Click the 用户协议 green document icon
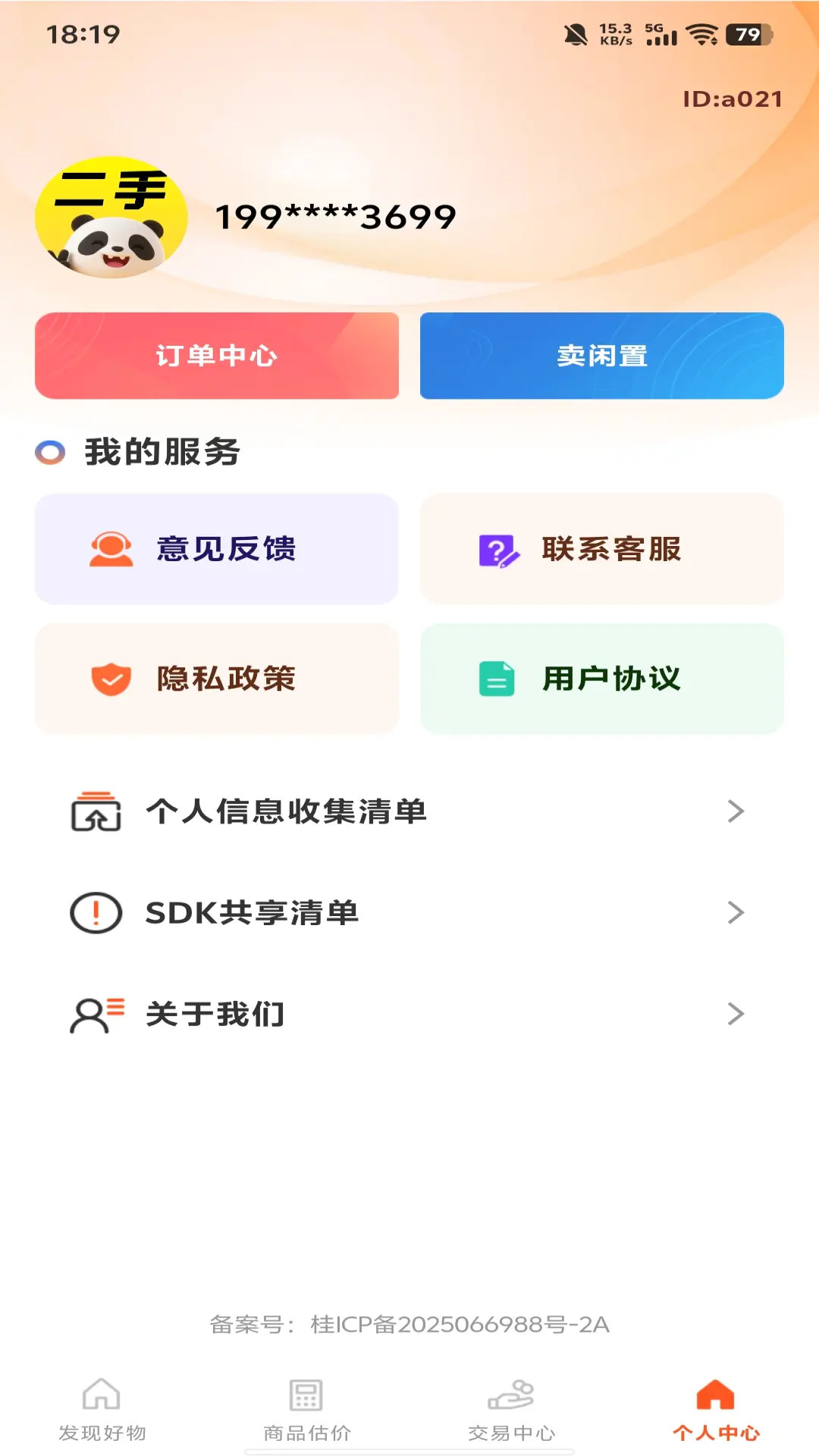This screenshot has width=819, height=1456. [x=497, y=677]
